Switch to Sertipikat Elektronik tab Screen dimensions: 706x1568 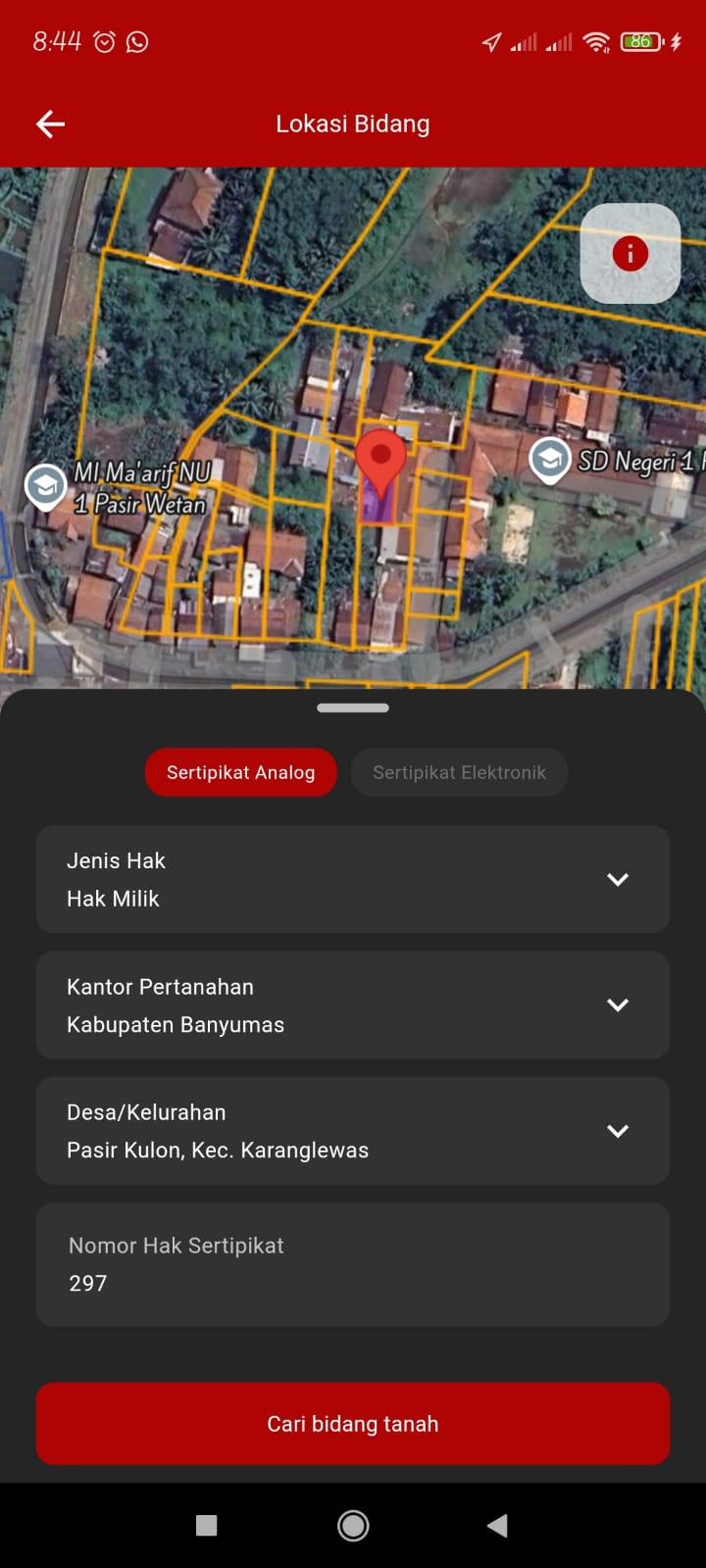click(459, 772)
